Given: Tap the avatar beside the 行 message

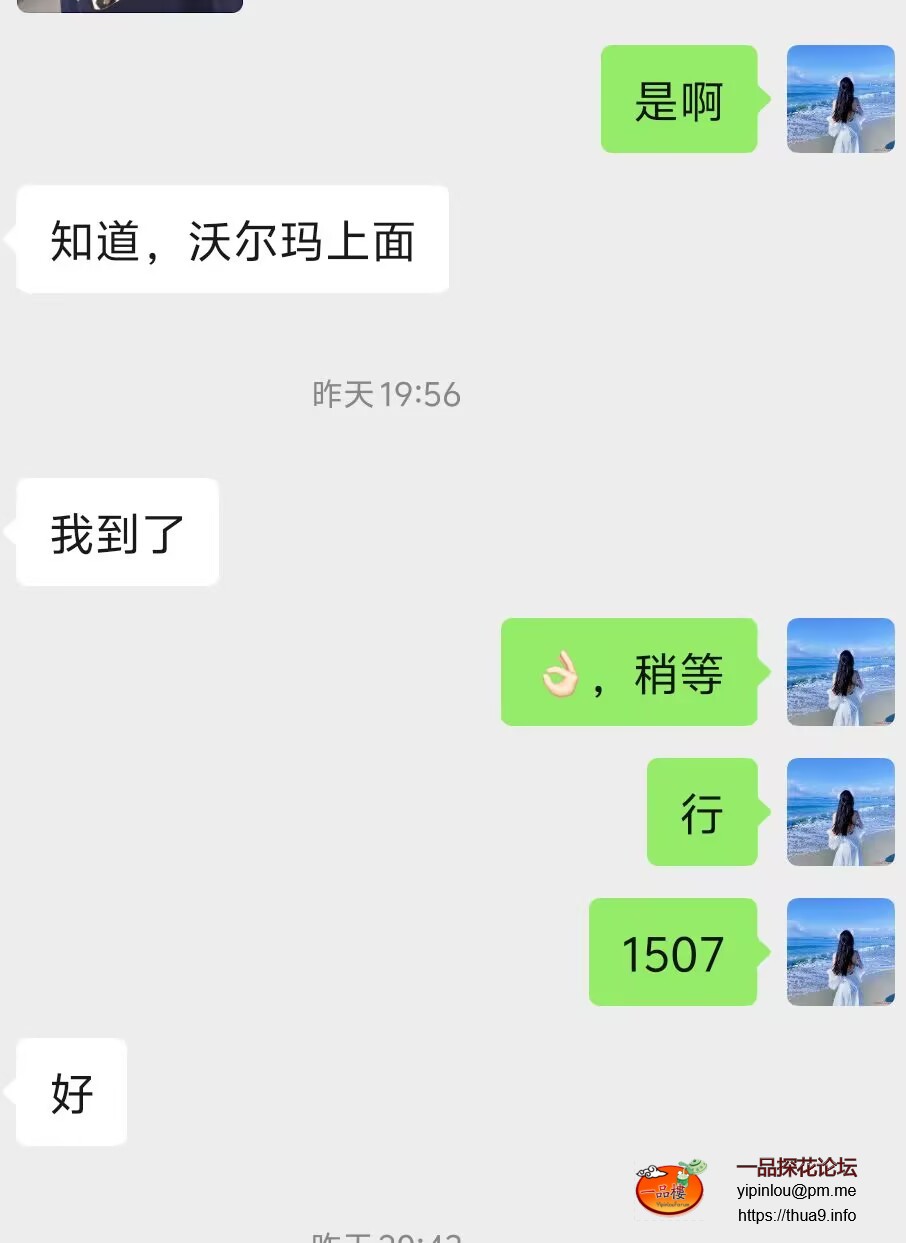Looking at the screenshot, I should (x=840, y=811).
